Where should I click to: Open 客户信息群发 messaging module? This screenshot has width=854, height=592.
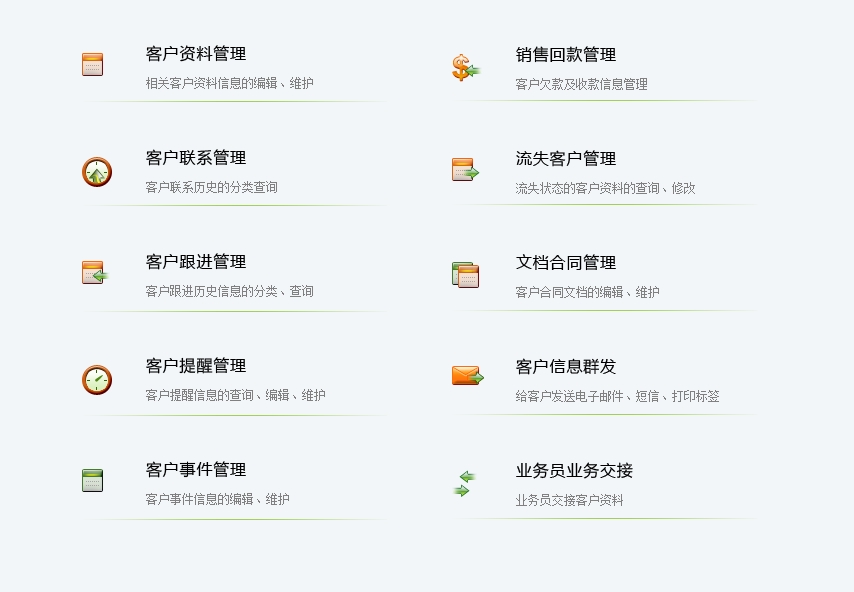pyautogui.click(x=565, y=367)
